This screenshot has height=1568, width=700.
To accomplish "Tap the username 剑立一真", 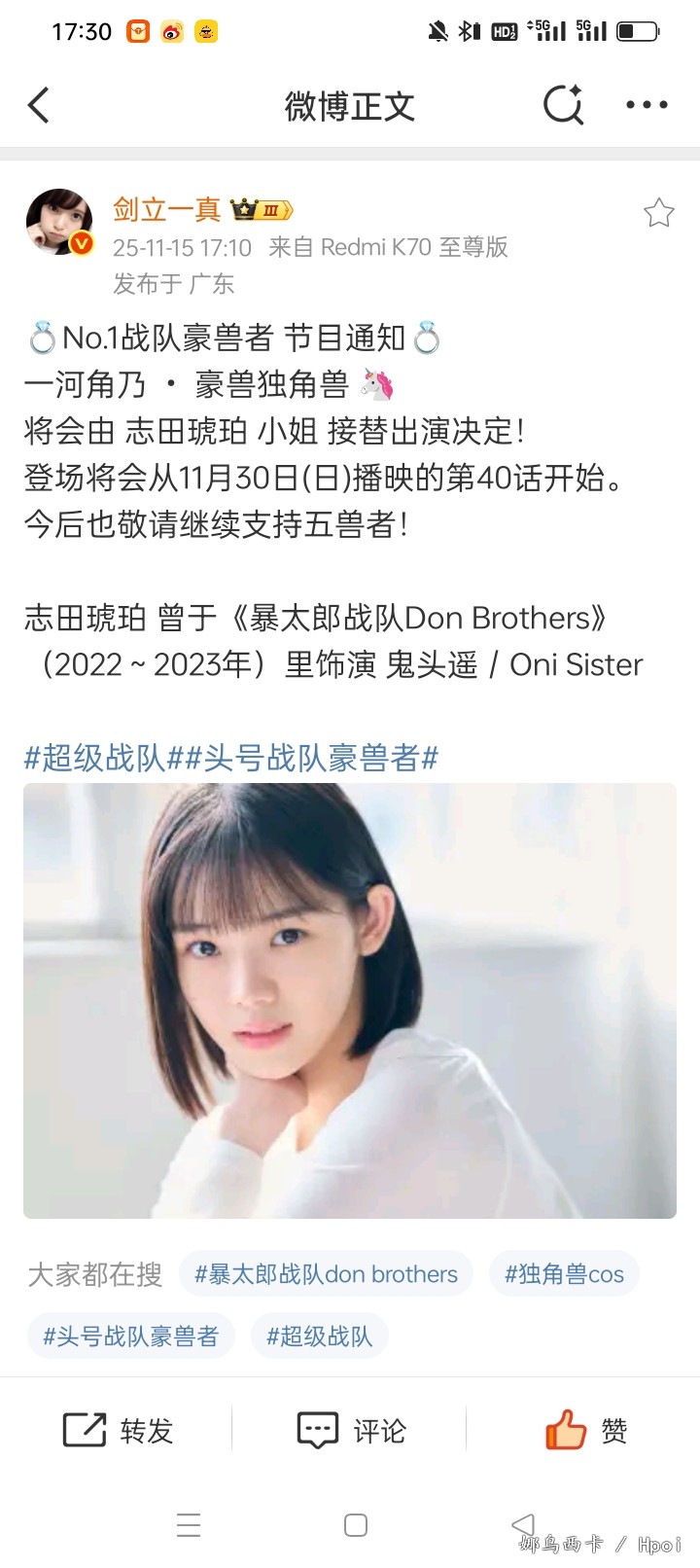I will click(166, 209).
